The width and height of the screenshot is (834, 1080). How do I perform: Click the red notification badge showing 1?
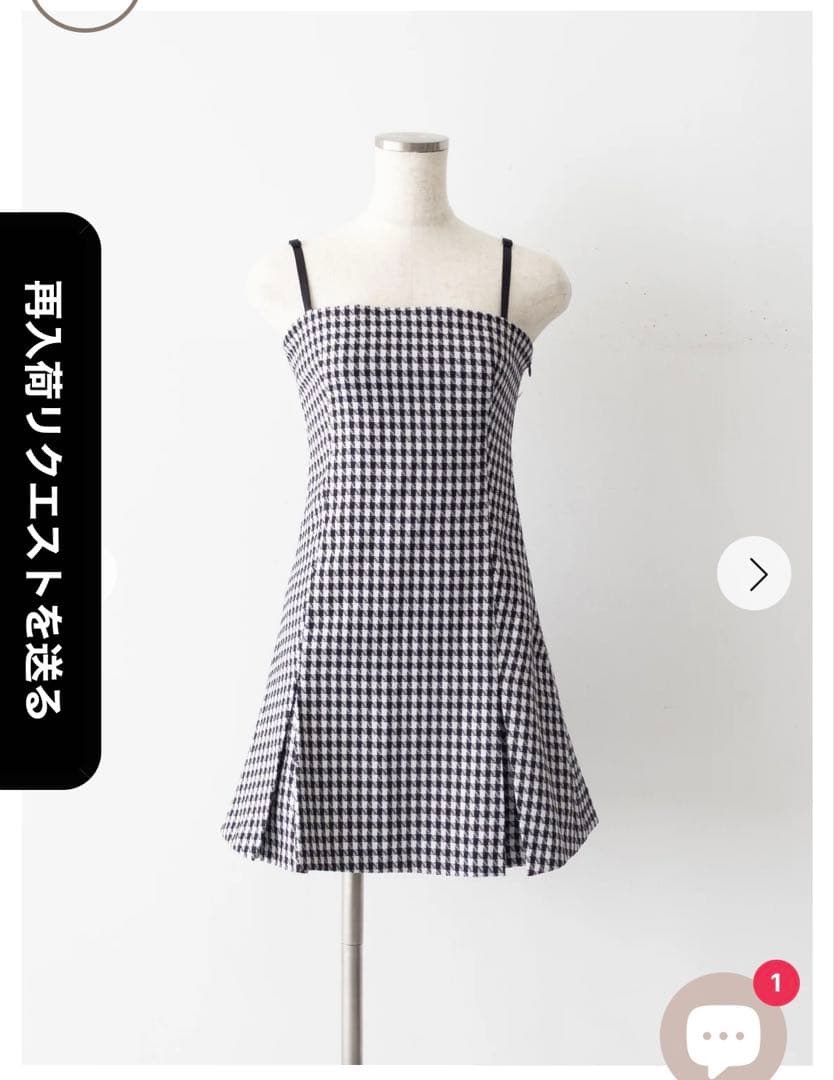point(773,983)
